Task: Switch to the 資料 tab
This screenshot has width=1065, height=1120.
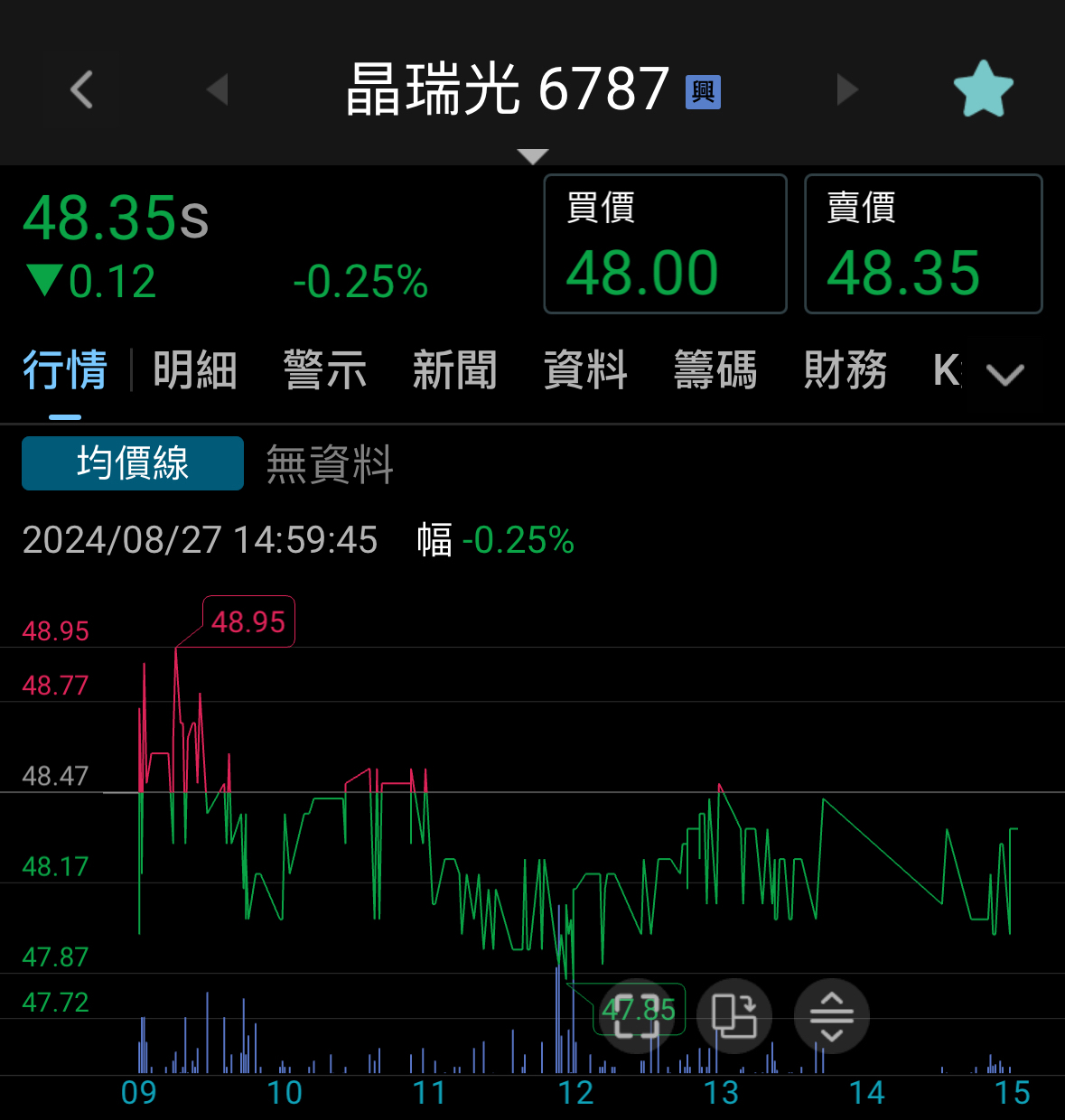Action: (585, 370)
